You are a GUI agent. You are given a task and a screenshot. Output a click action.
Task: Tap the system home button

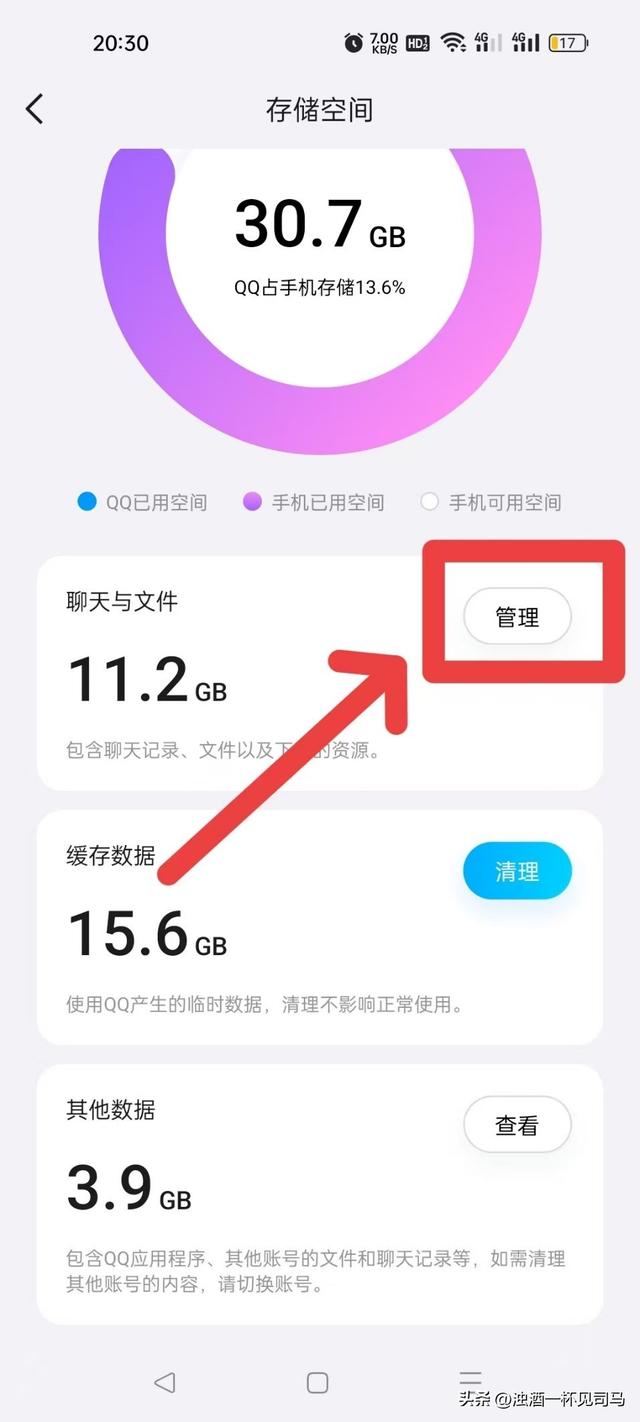tap(318, 1382)
